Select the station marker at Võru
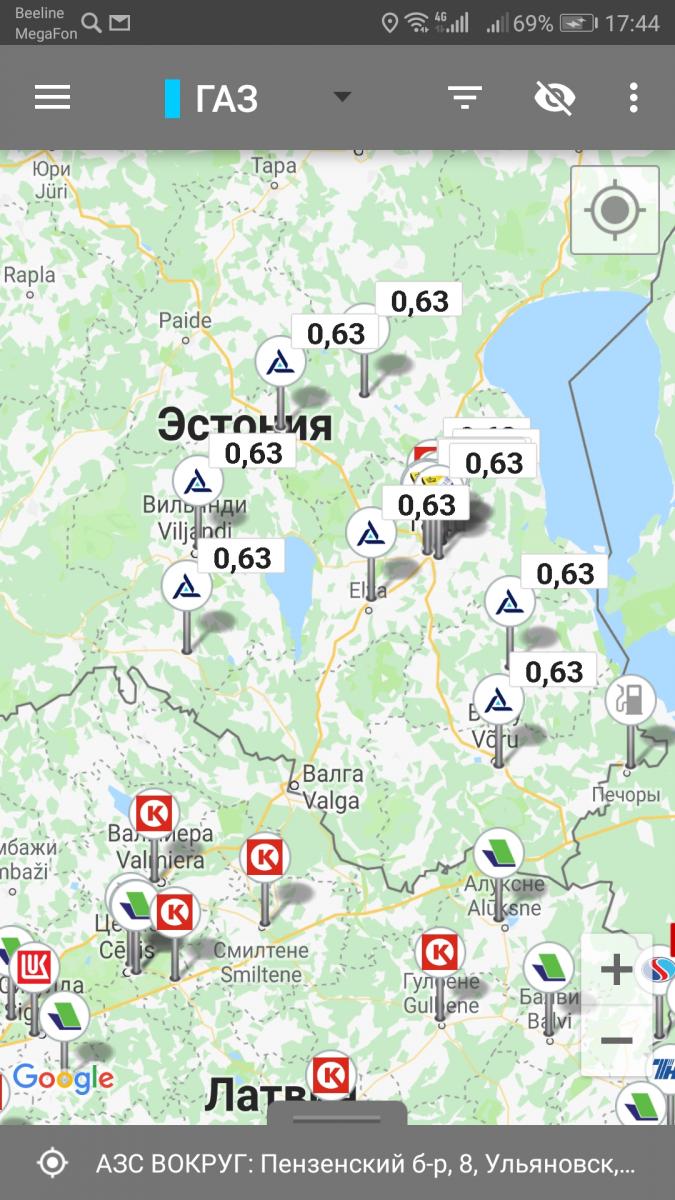The width and height of the screenshot is (675, 1200). (498, 700)
